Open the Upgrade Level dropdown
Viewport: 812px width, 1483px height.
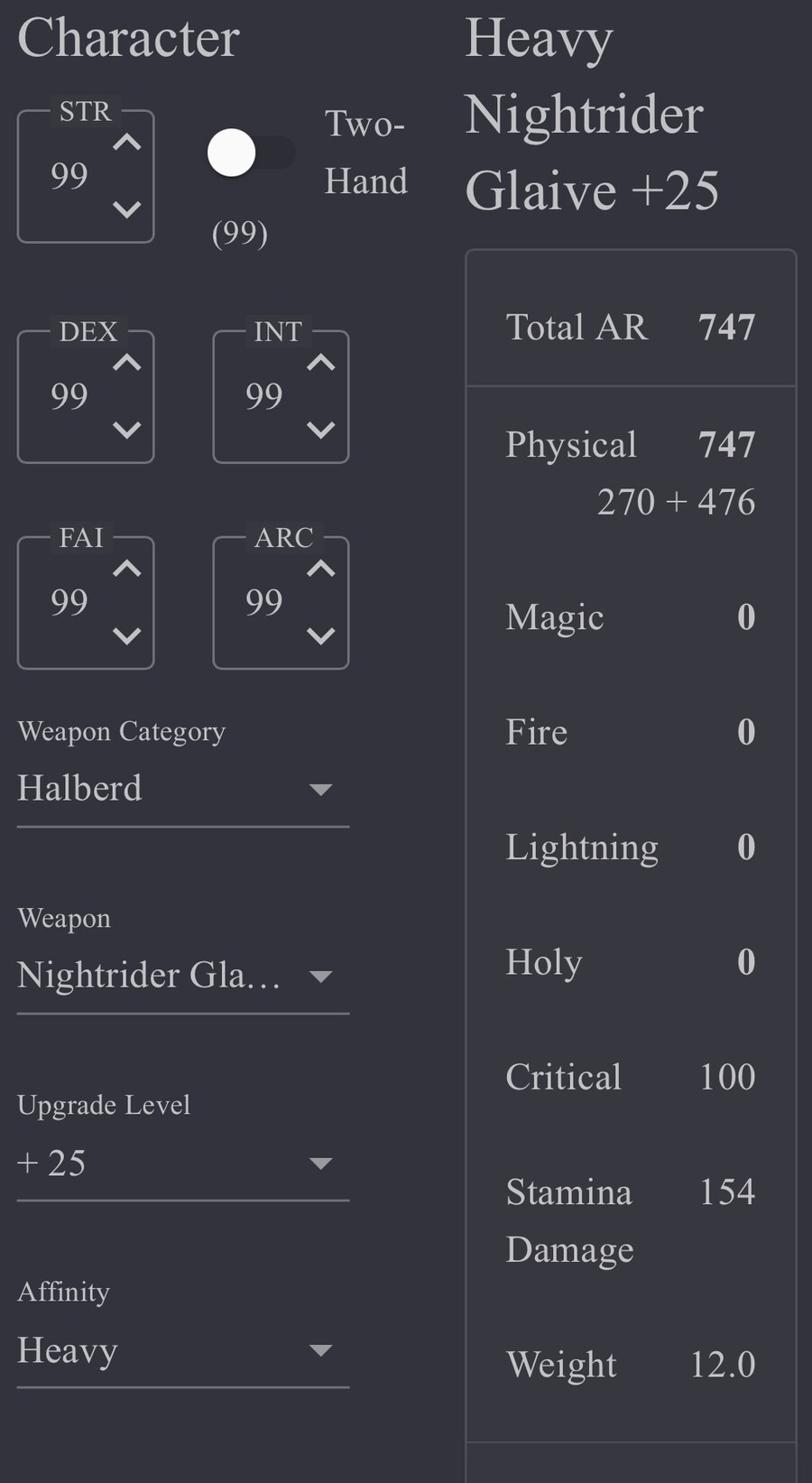coord(182,1163)
